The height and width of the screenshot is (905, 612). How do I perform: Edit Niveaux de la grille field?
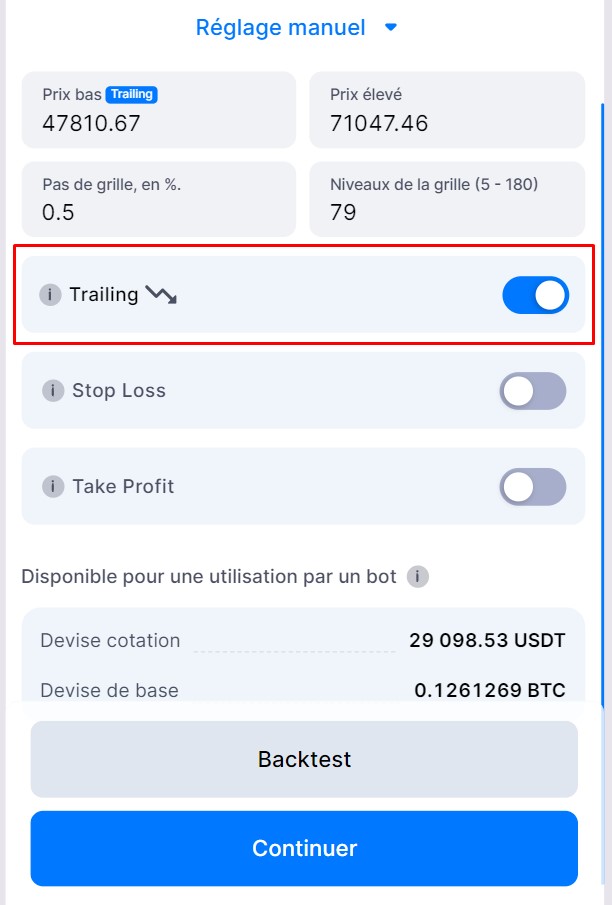coord(446,212)
